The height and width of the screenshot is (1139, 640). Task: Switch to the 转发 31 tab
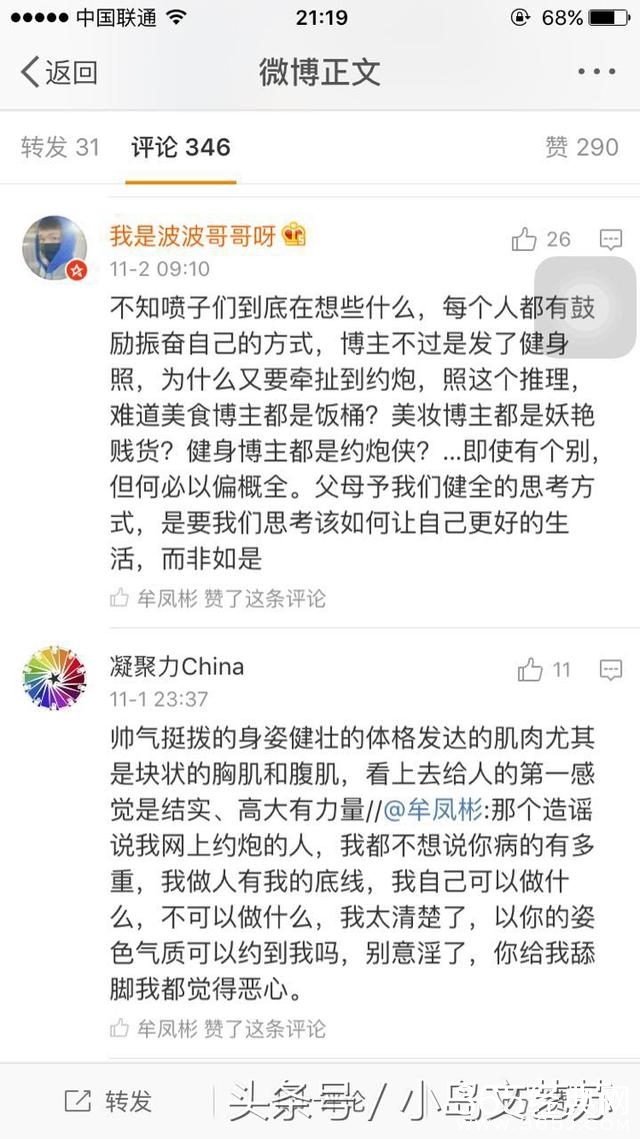click(60, 147)
